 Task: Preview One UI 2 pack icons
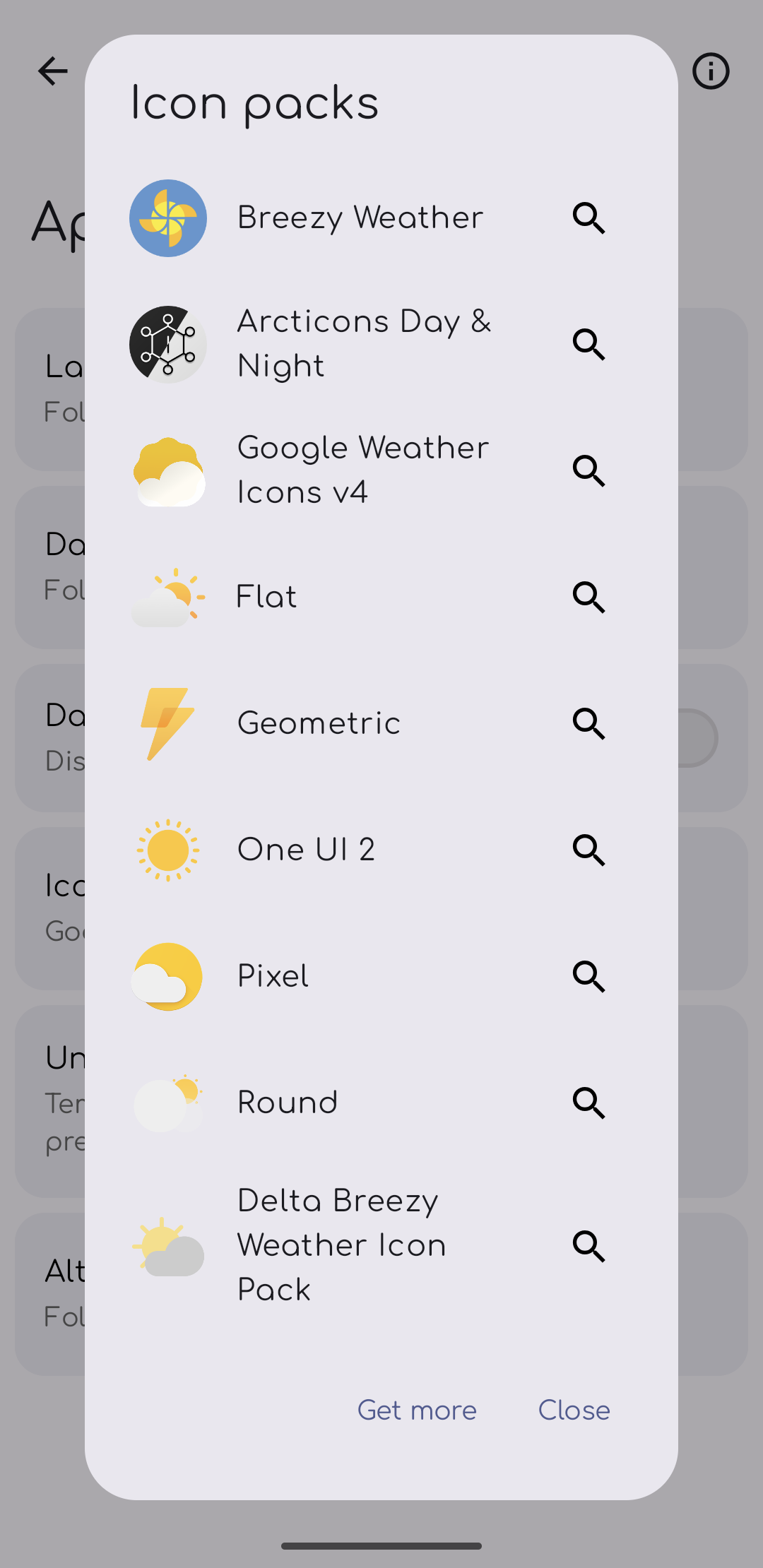click(x=588, y=850)
